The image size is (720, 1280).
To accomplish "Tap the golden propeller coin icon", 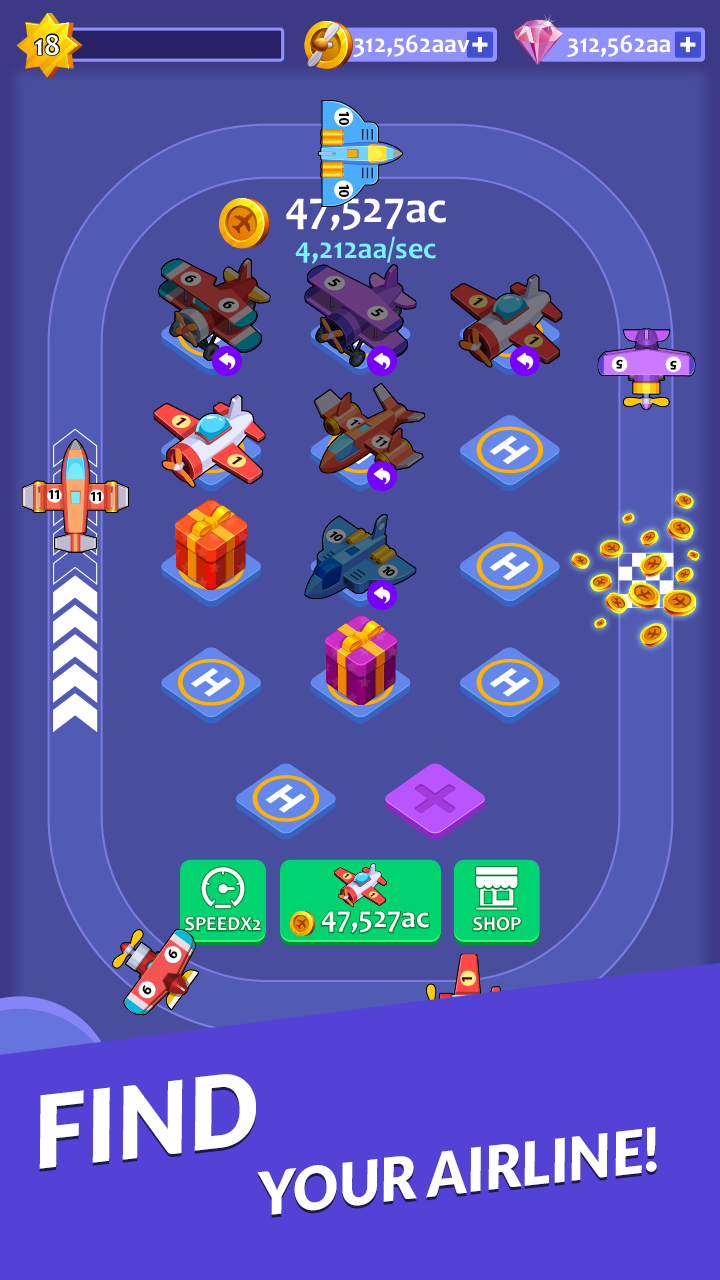I will click(327, 43).
